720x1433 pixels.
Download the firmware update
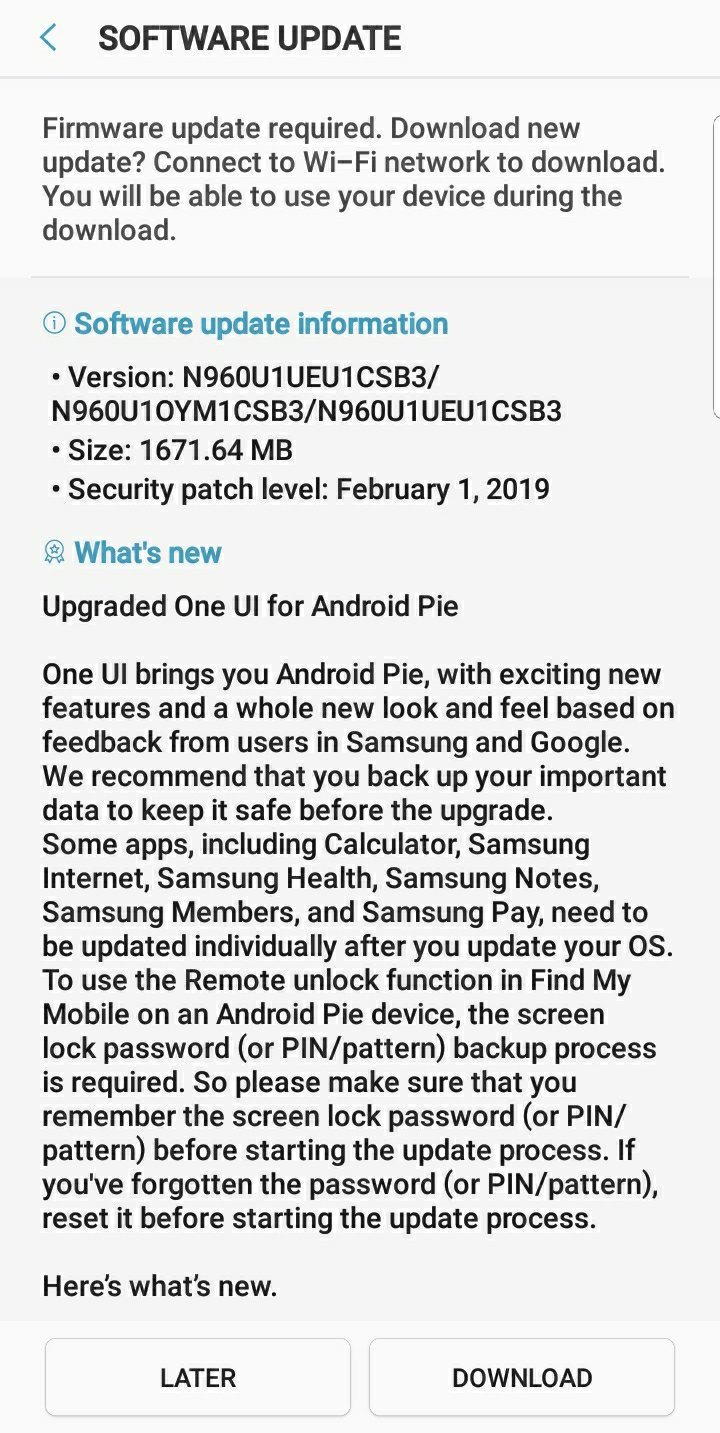pos(522,1377)
